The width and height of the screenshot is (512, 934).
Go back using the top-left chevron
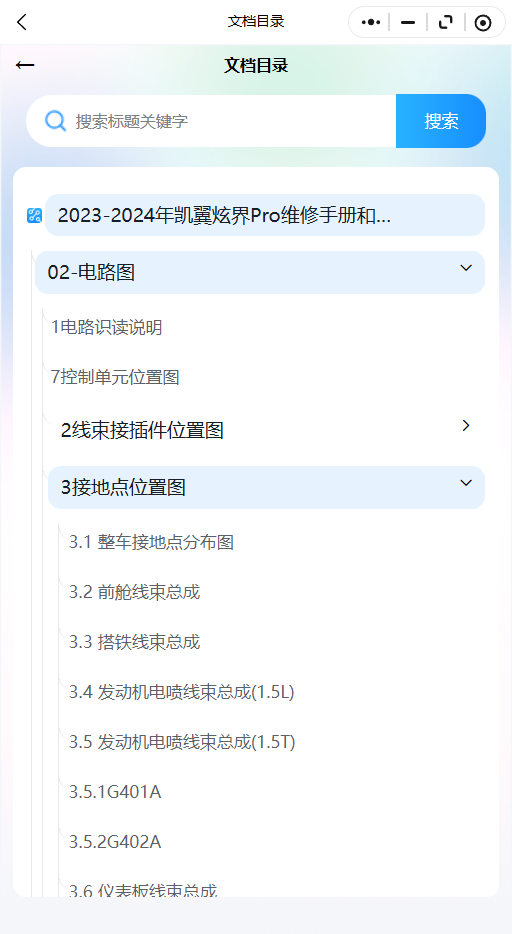pos(22,23)
